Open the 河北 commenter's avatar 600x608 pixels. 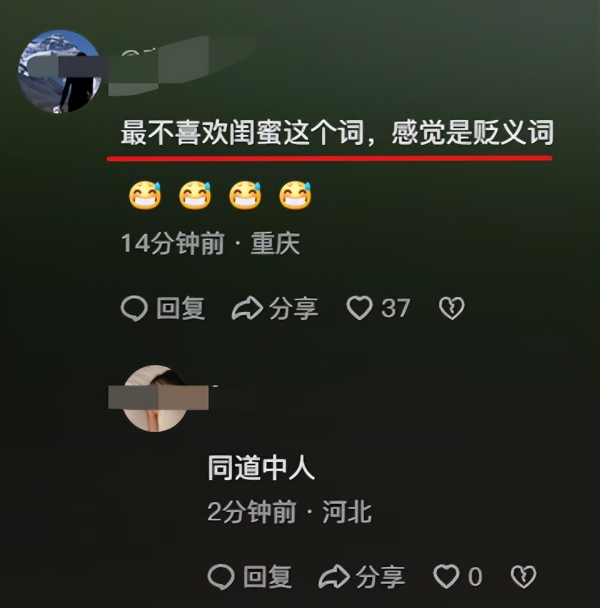coord(155,398)
